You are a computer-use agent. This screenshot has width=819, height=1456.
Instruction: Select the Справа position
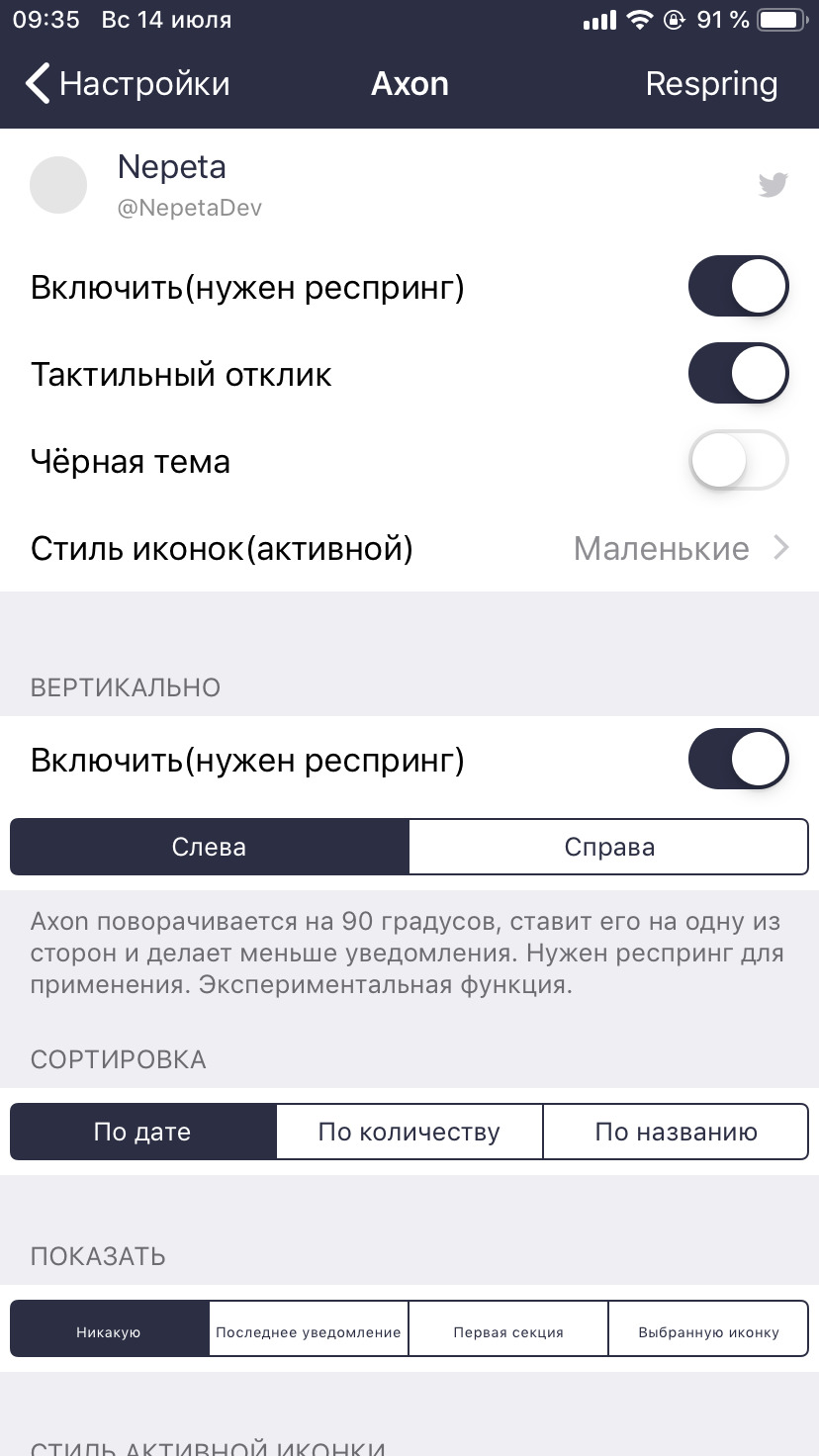(x=609, y=847)
